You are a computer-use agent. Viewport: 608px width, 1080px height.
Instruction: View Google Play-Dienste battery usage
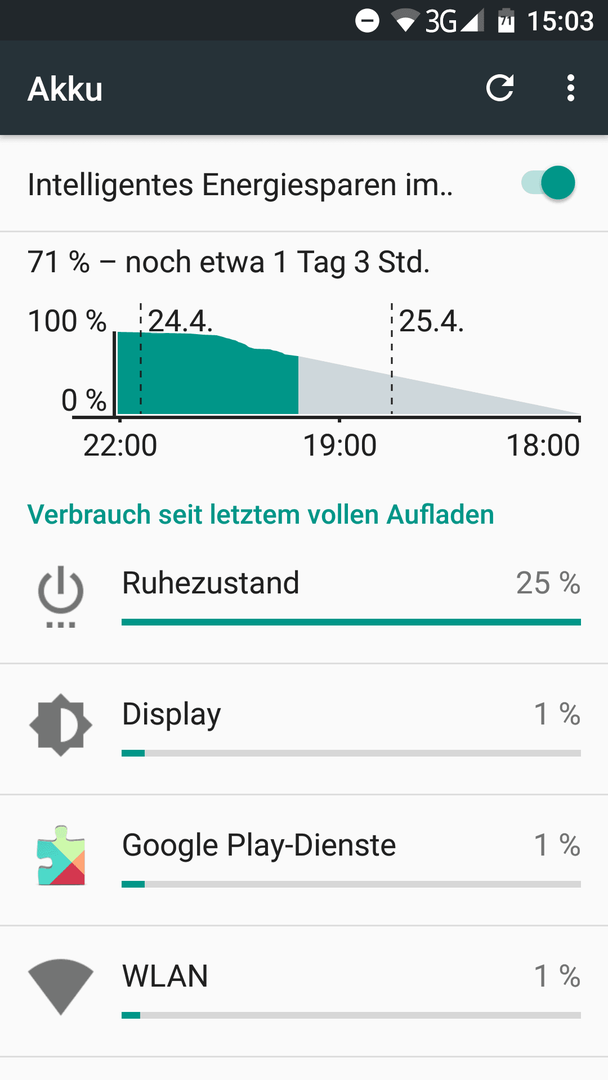point(304,860)
